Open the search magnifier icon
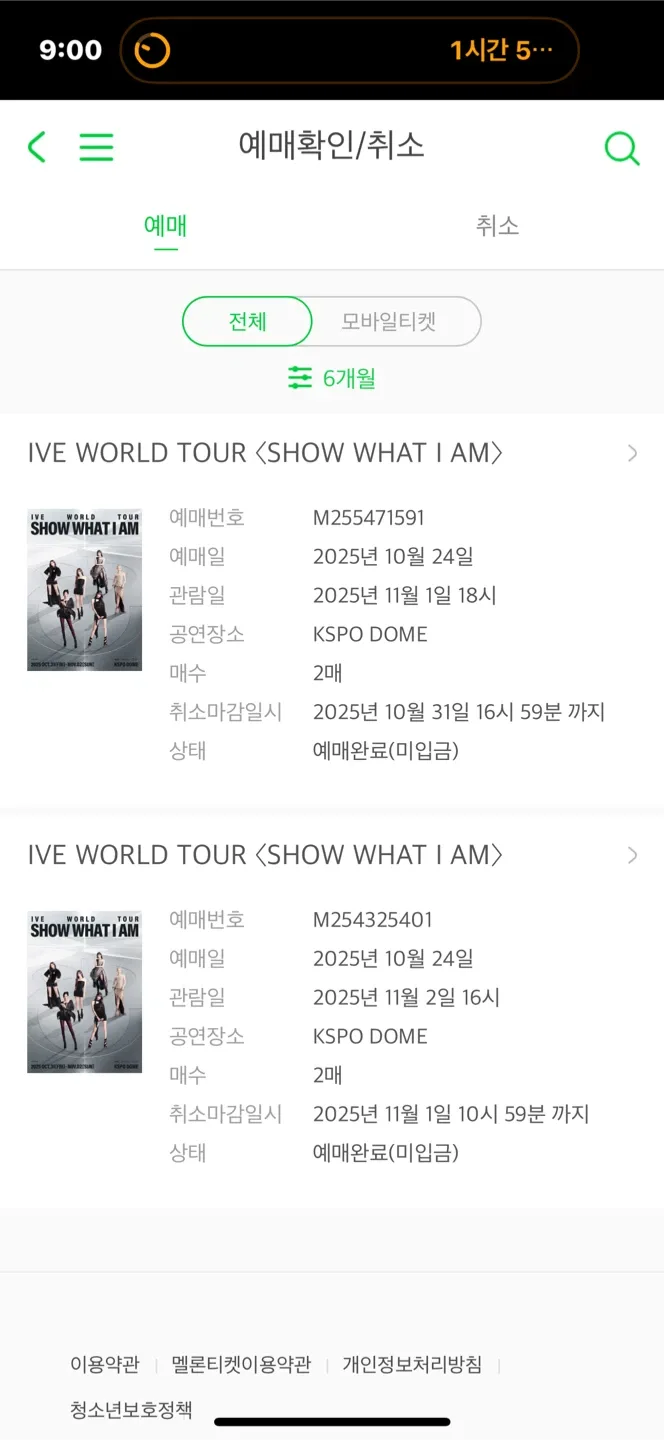Screen dimensions: 664x1440 tap(621, 149)
